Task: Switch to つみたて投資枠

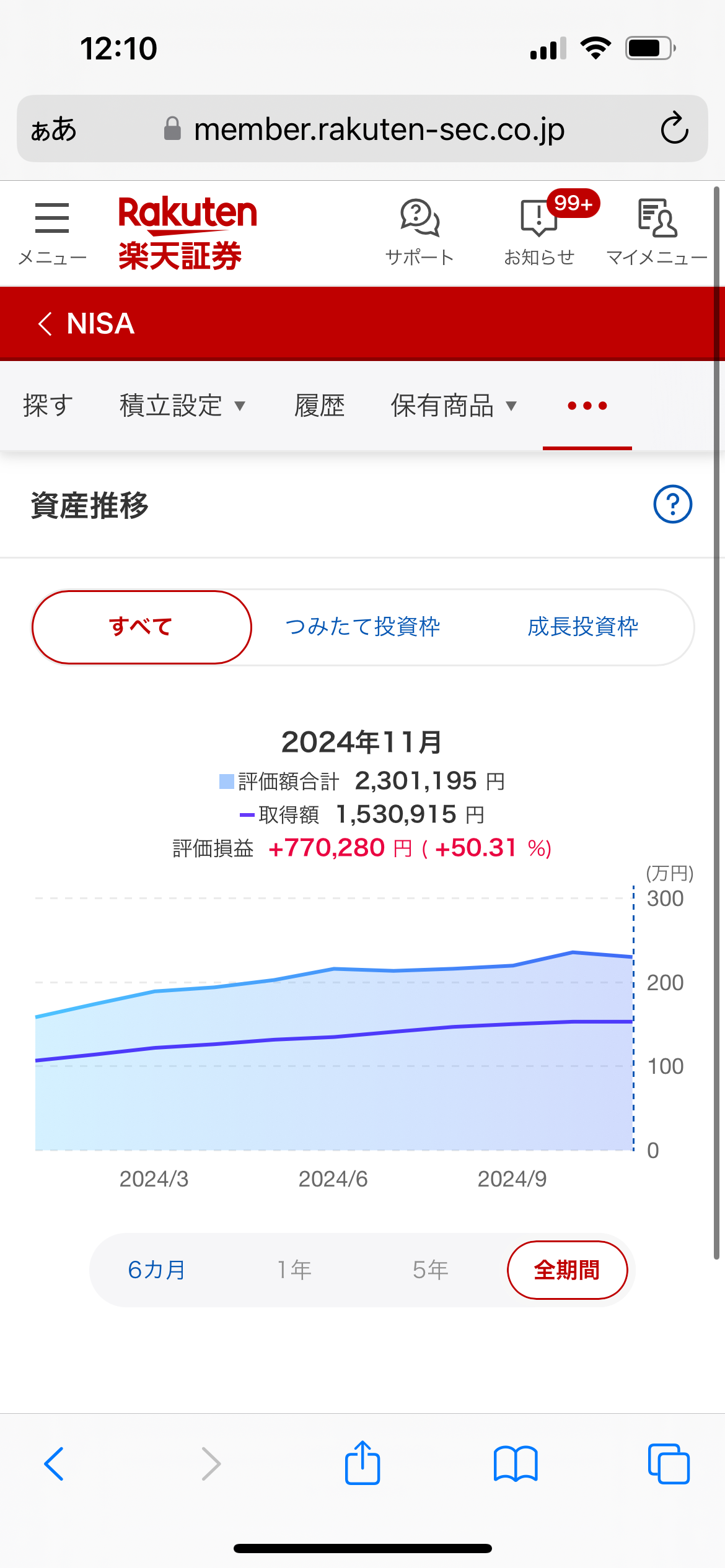Action: pos(362,627)
